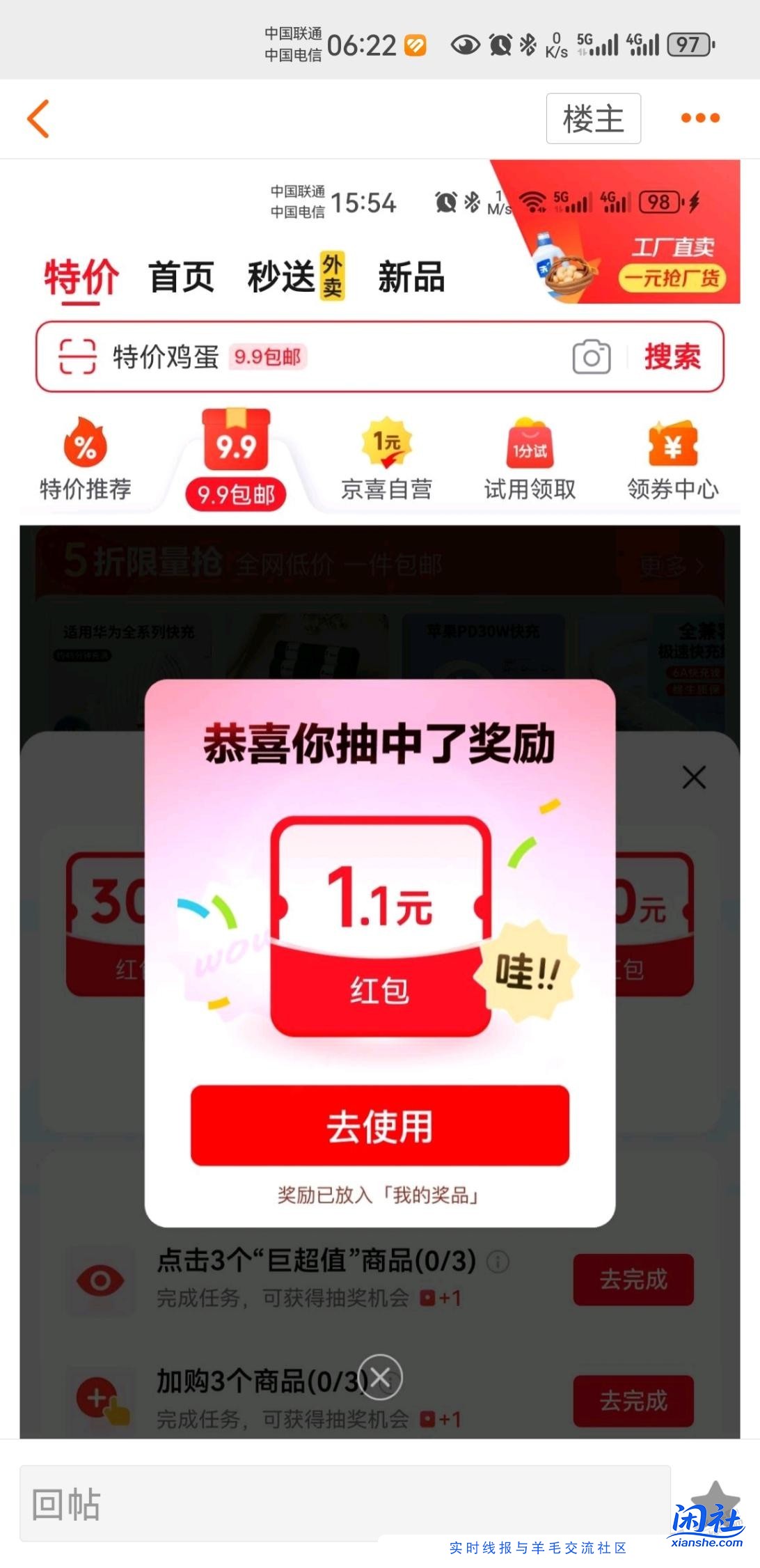Click 去完成 for the 加购3个商品 task
The width and height of the screenshot is (760, 1568).
(x=632, y=1402)
